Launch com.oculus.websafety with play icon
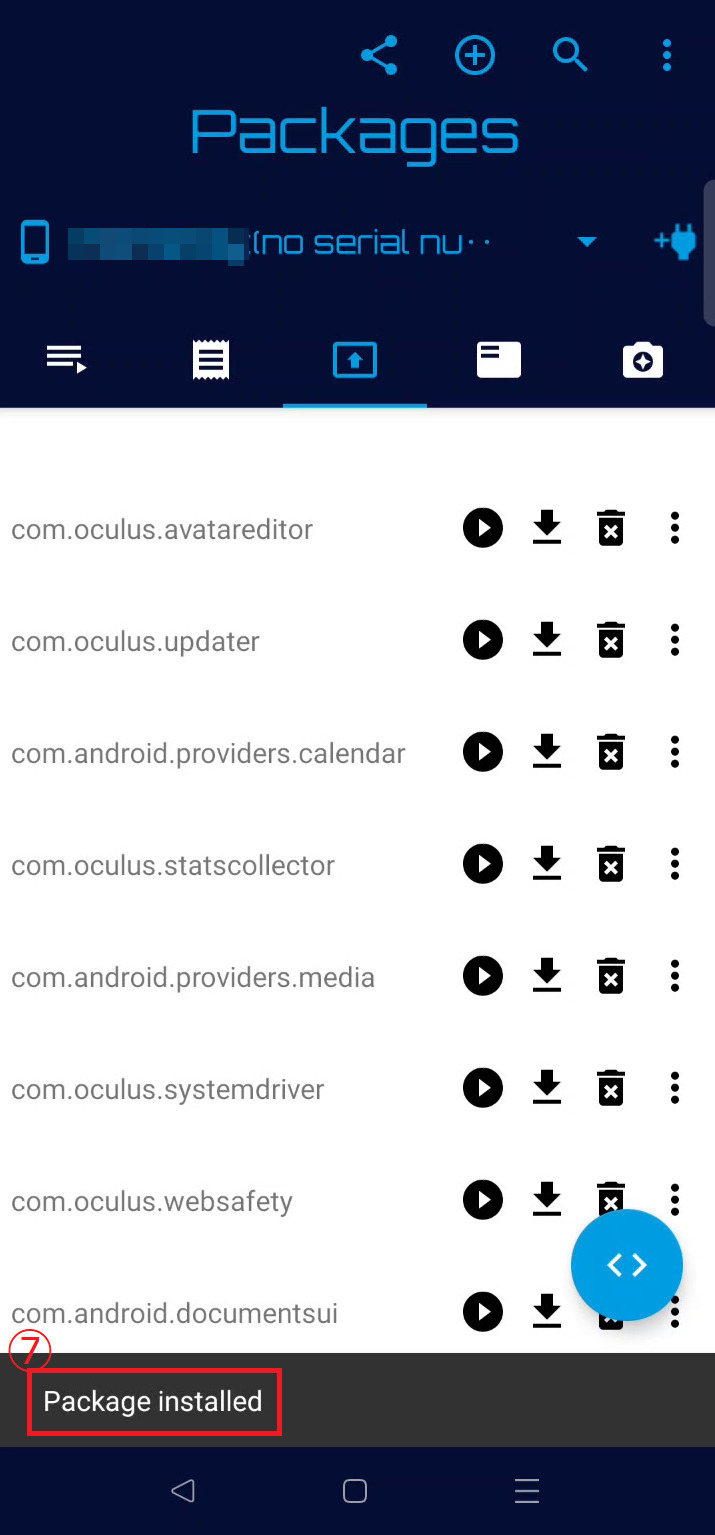715x1535 pixels. (483, 1200)
